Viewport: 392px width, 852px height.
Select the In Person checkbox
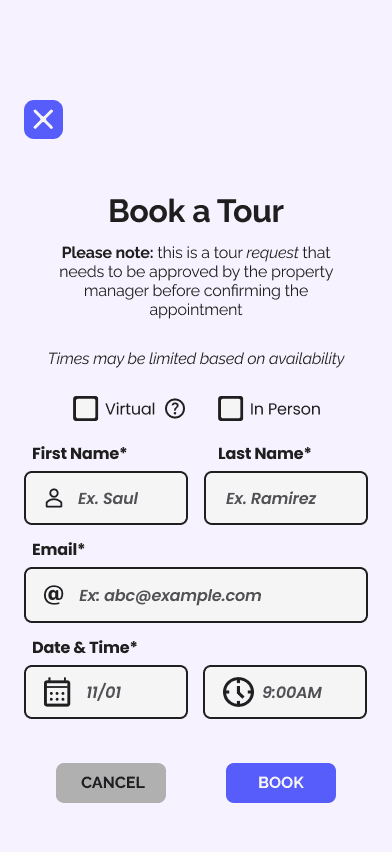point(231,409)
